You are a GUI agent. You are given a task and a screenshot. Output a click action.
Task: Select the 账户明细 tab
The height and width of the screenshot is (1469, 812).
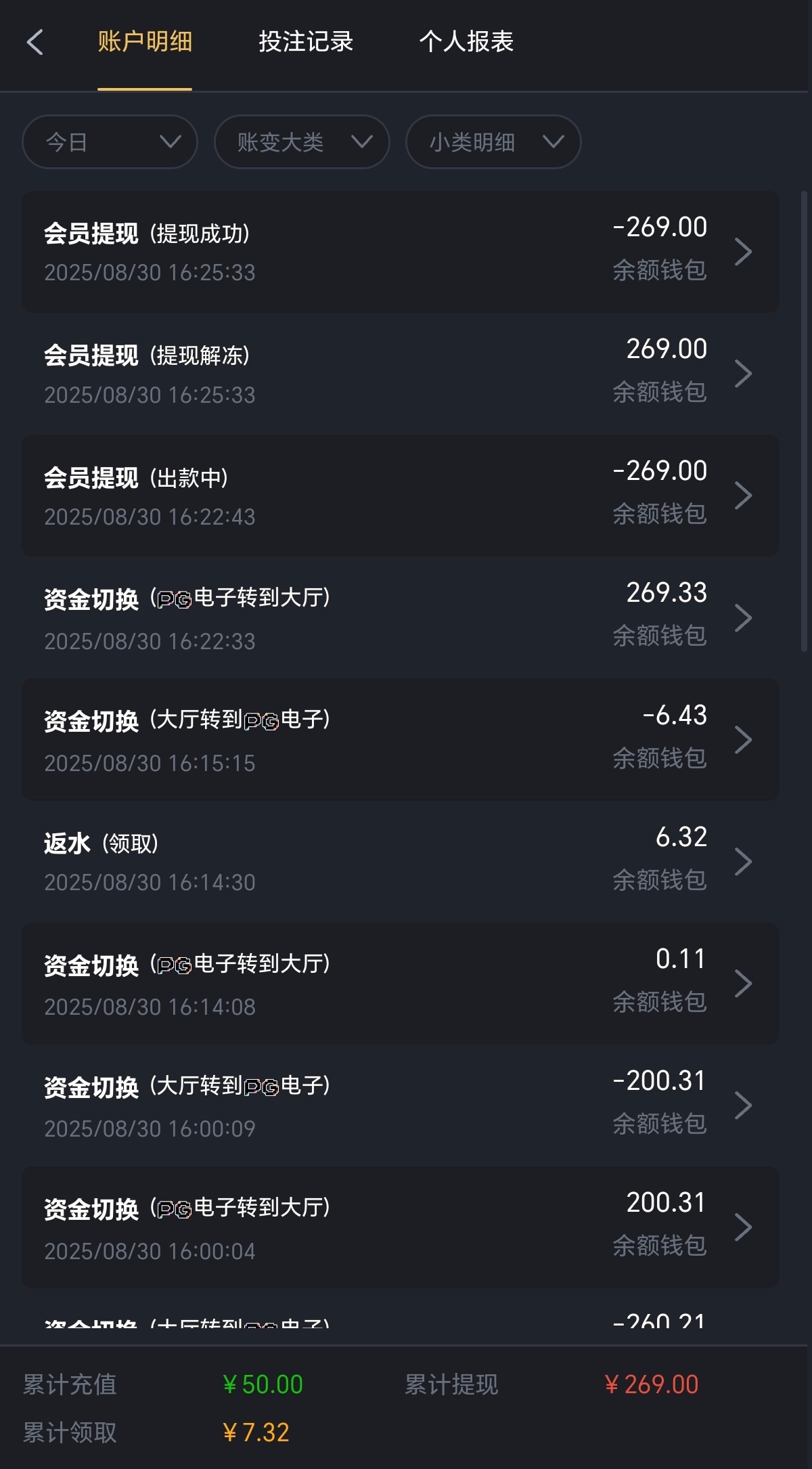[x=145, y=42]
